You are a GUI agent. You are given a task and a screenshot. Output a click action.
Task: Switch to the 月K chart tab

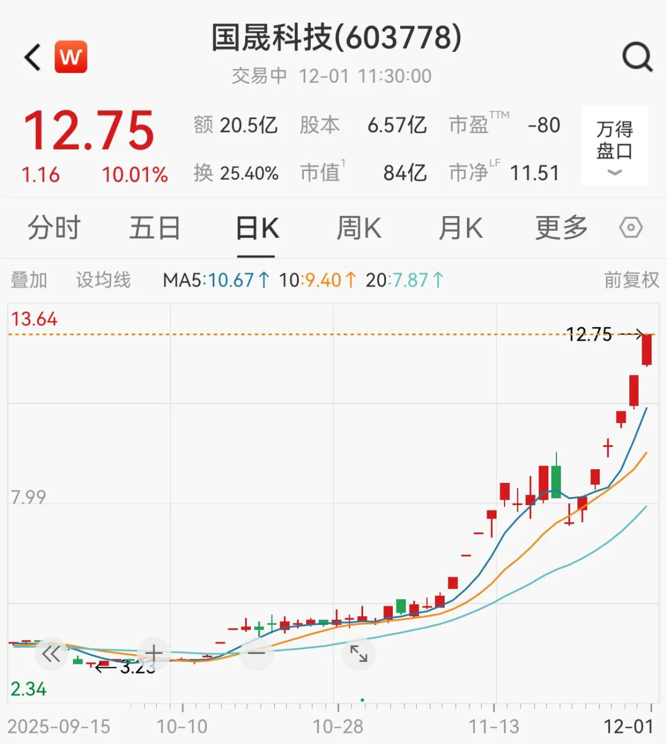(460, 228)
